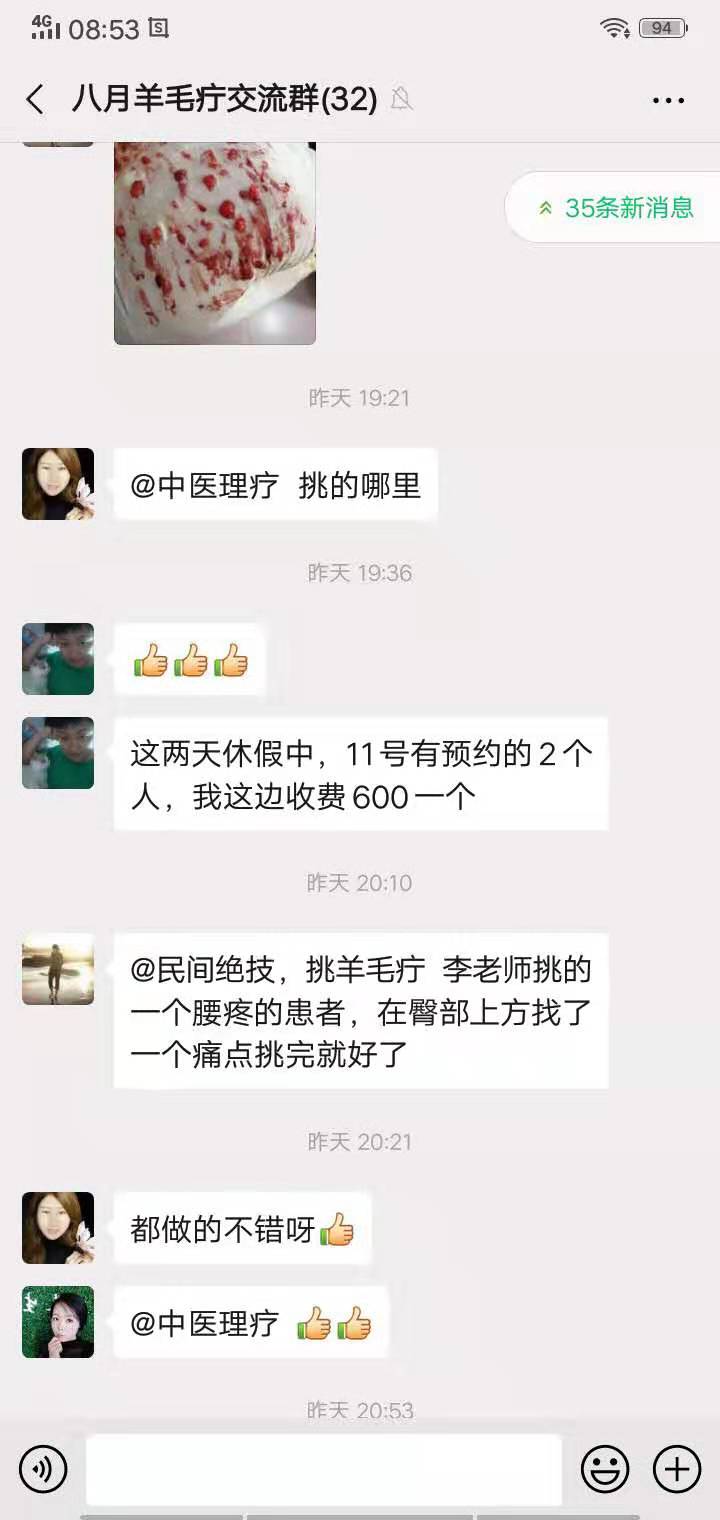Focus the message text field
Viewport: 720px width, 1520px height.
[324, 1469]
